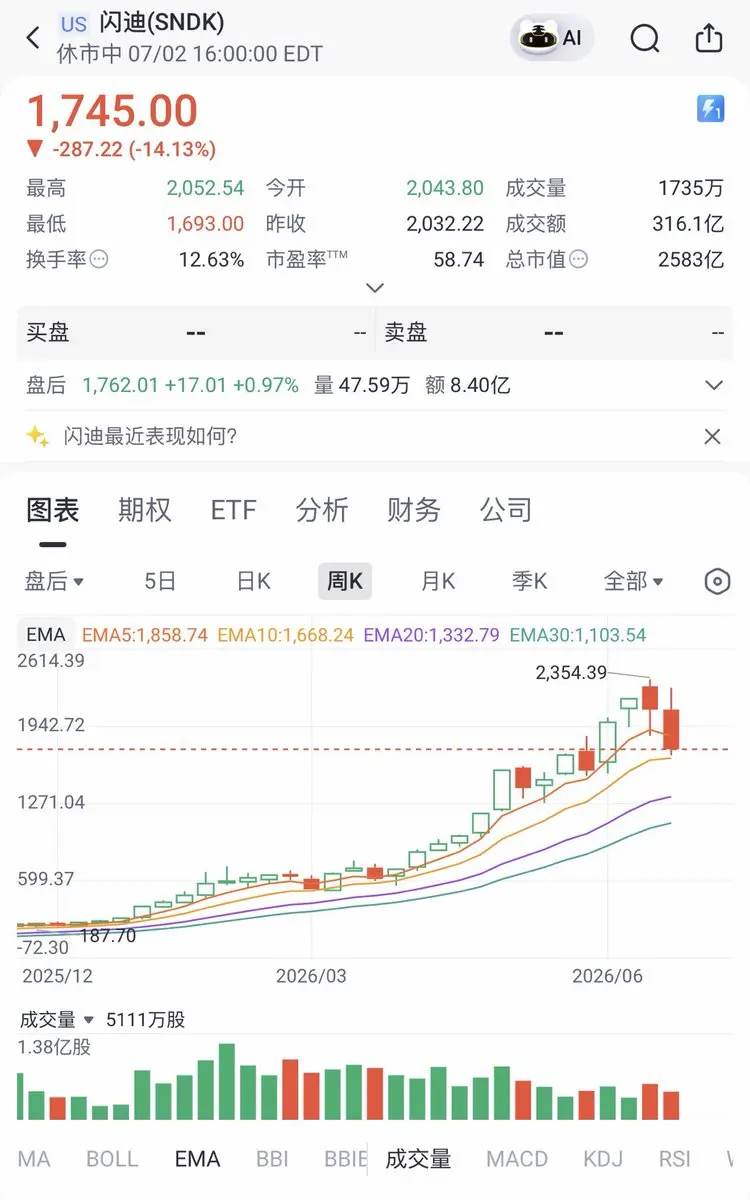
Task: Open the AI assistant button
Action: (x=551, y=38)
